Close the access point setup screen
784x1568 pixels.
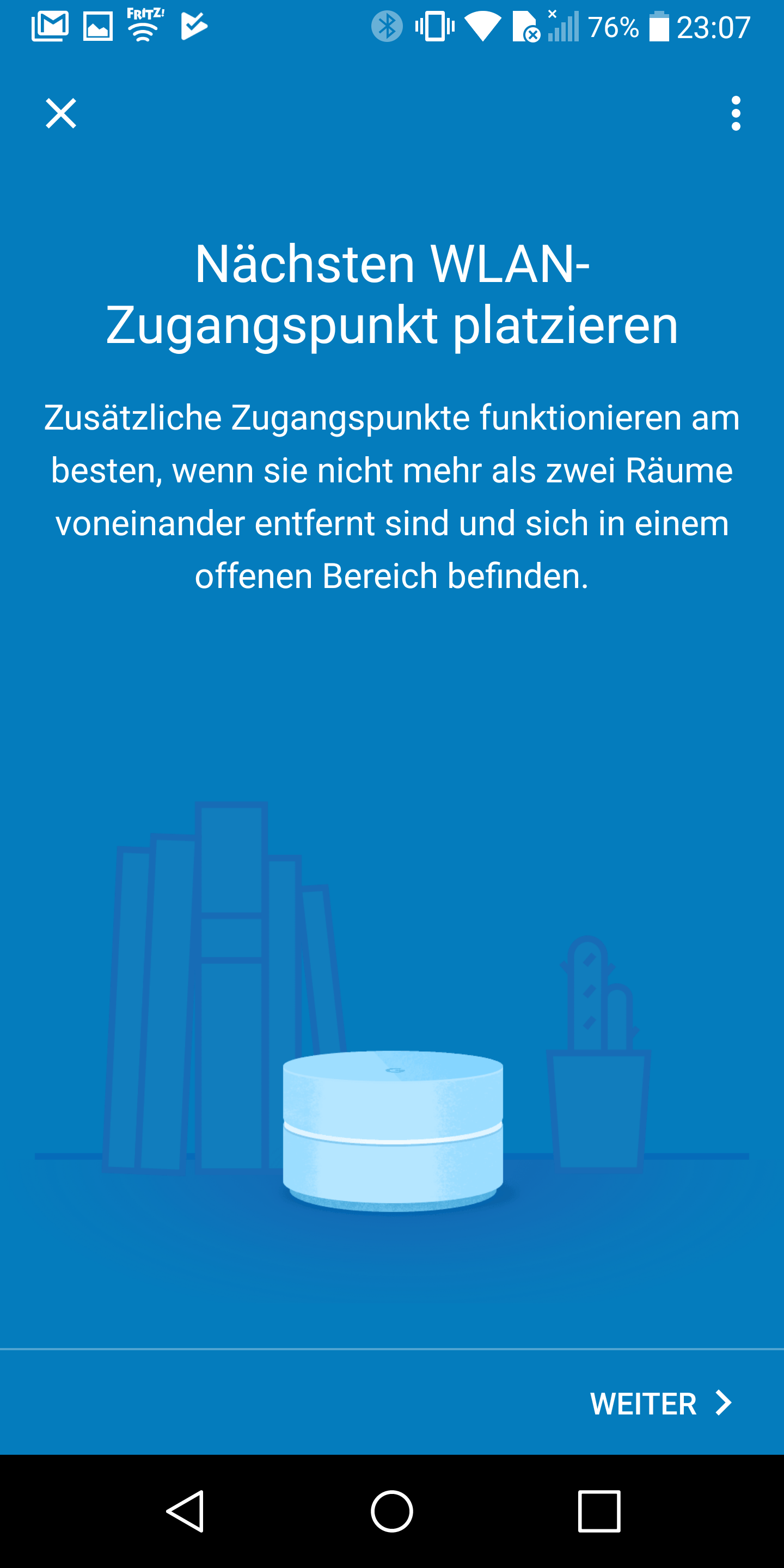tap(61, 114)
